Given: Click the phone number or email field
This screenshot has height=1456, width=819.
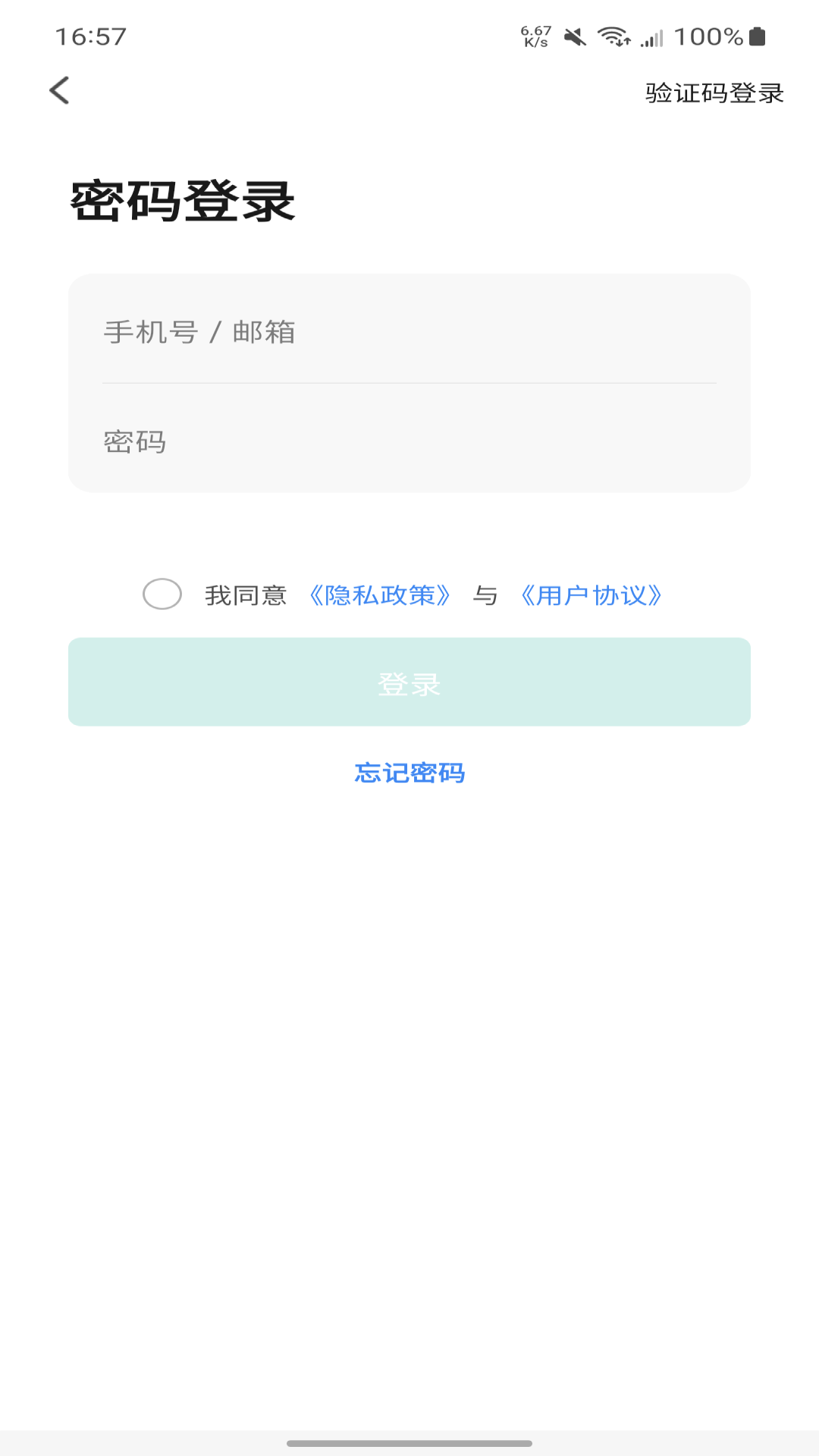Looking at the screenshot, I should [409, 331].
